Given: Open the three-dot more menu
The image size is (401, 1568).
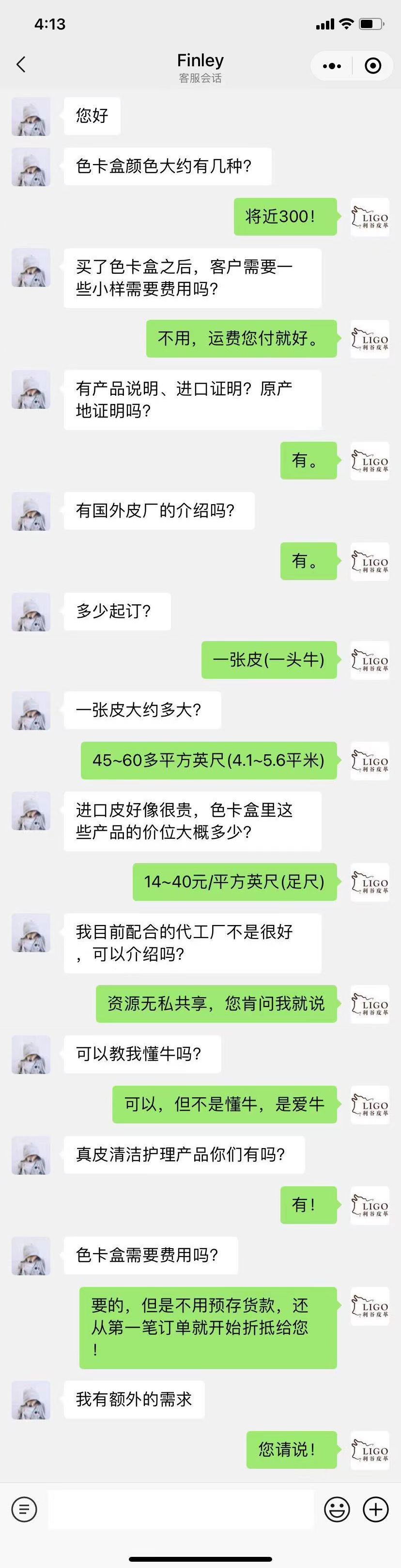Looking at the screenshot, I should click(x=332, y=66).
